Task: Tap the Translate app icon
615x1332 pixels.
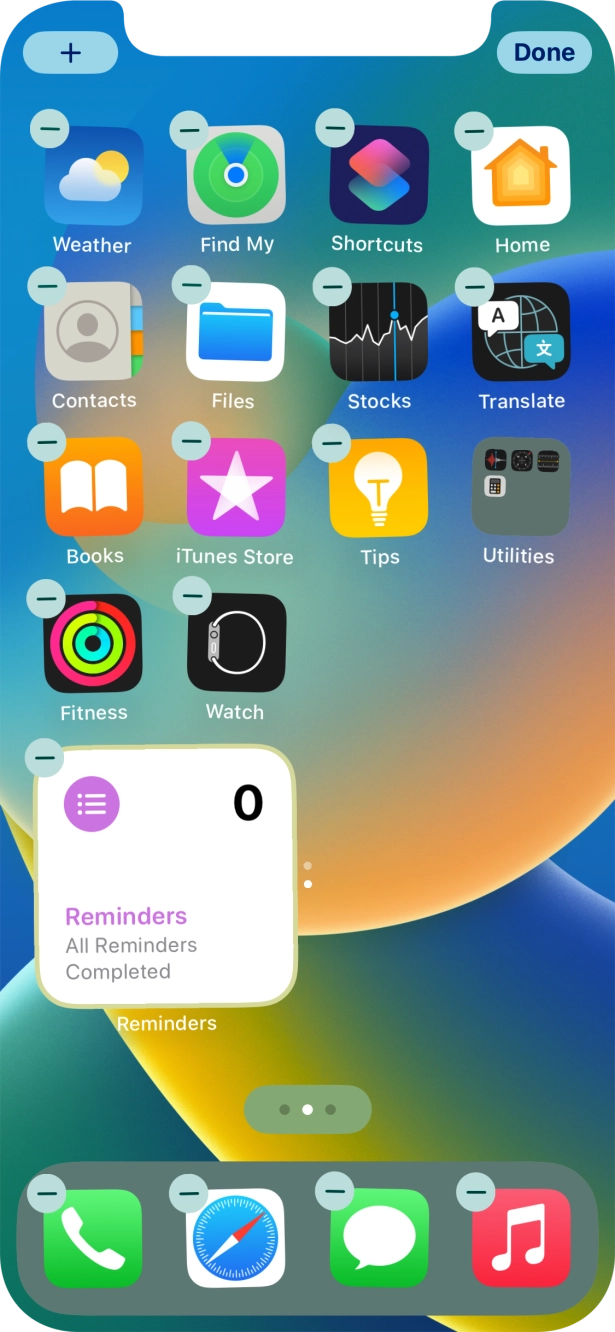Action: click(x=521, y=331)
